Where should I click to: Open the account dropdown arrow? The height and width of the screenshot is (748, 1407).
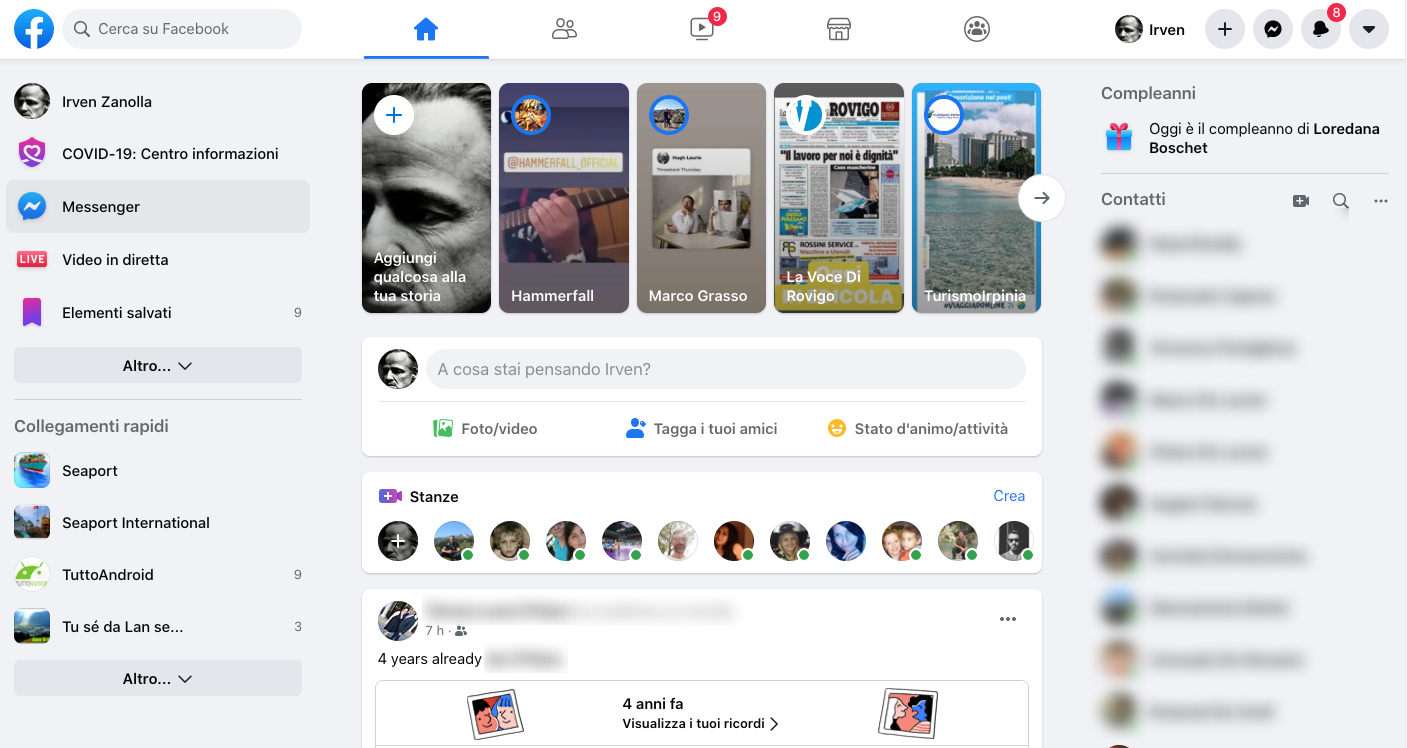[1368, 29]
